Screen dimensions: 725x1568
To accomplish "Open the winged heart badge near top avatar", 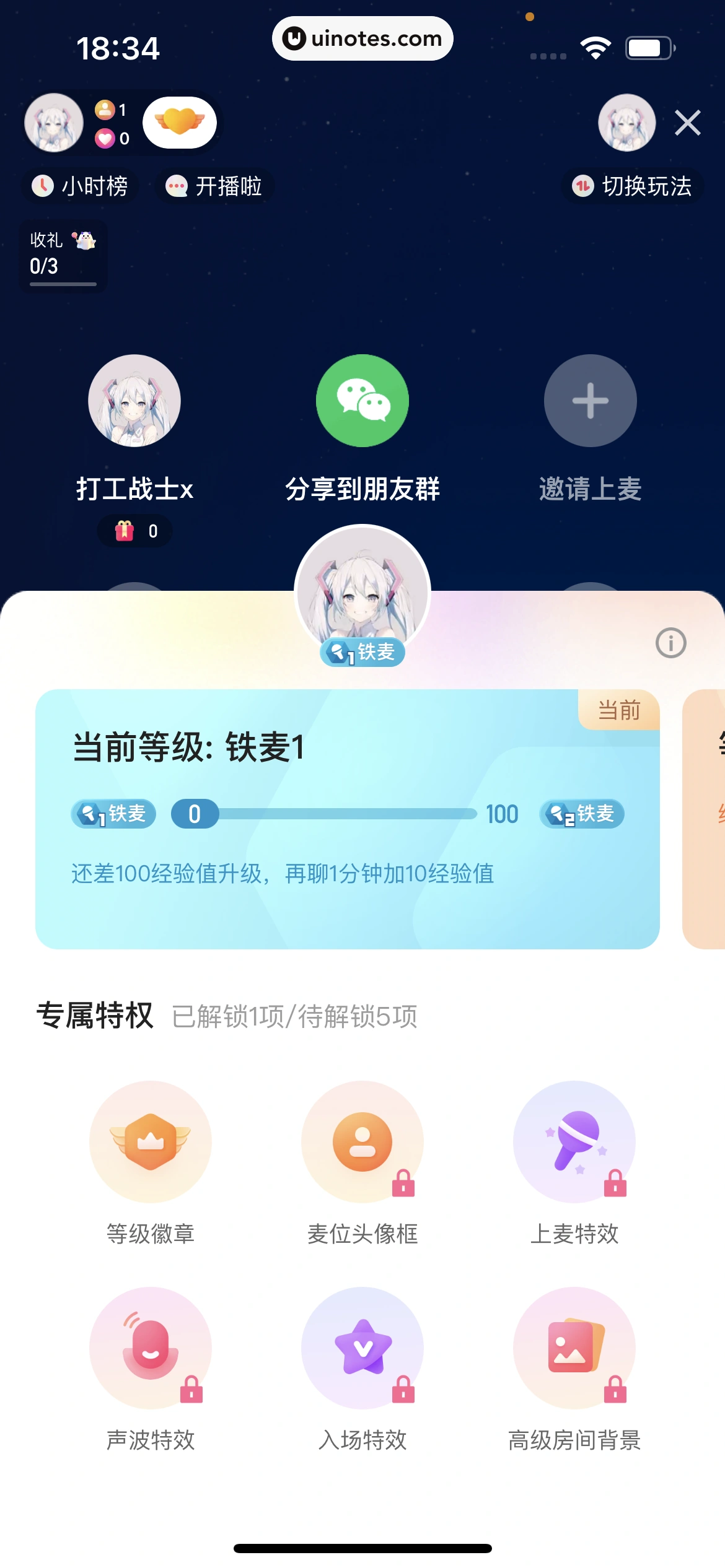I will [180, 123].
